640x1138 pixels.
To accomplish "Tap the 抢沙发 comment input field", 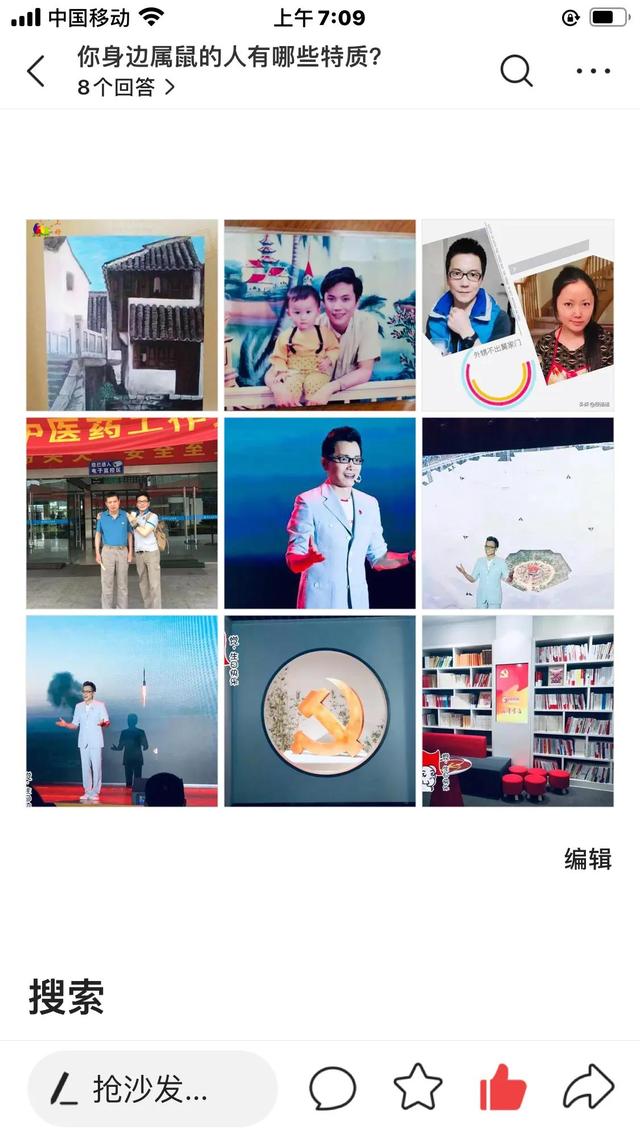I will coord(150,1088).
